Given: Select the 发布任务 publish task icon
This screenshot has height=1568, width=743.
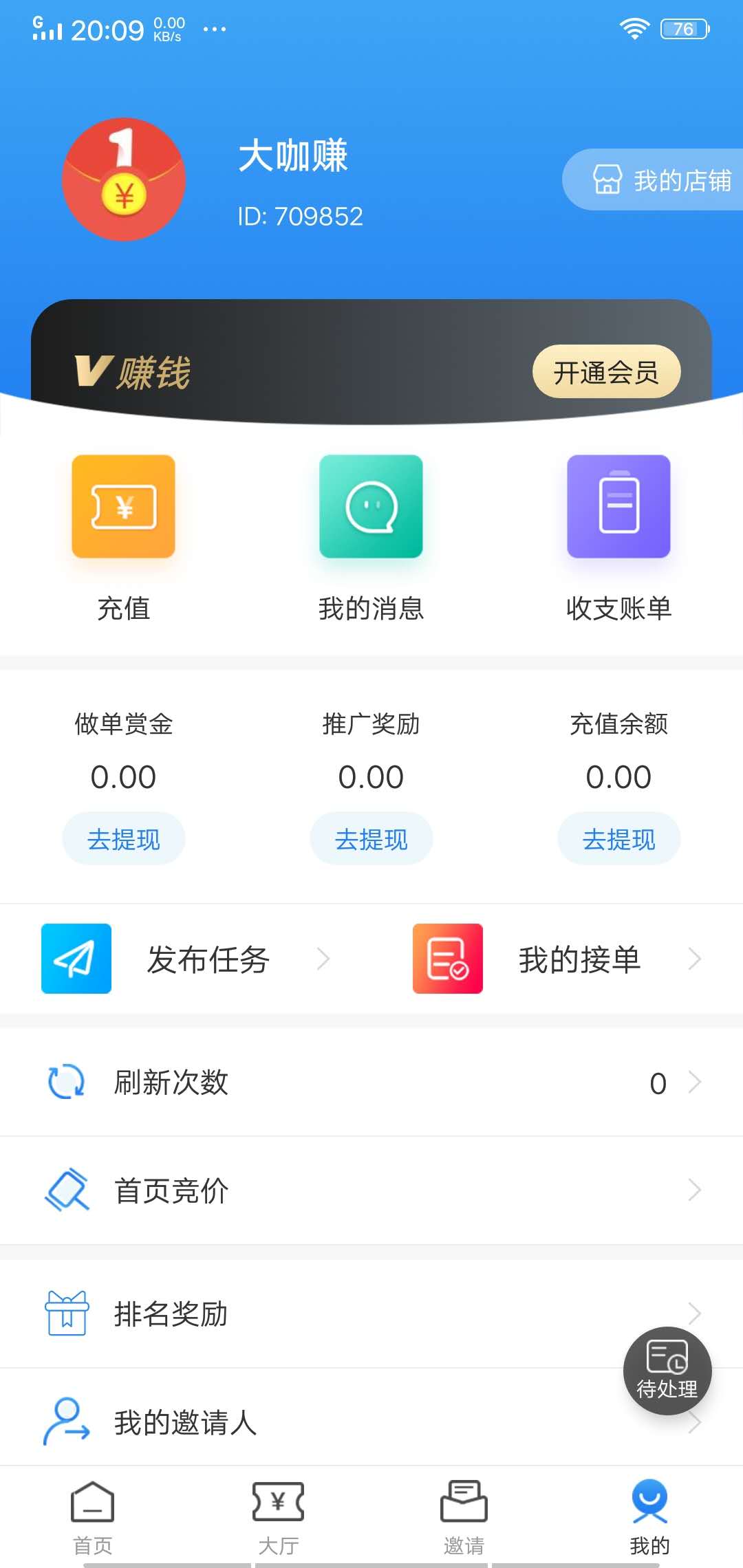Looking at the screenshot, I should pos(76,959).
